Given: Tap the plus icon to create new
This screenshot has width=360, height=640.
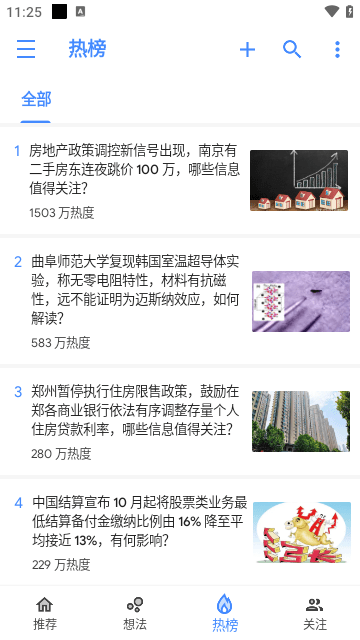Looking at the screenshot, I should pos(247,50).
